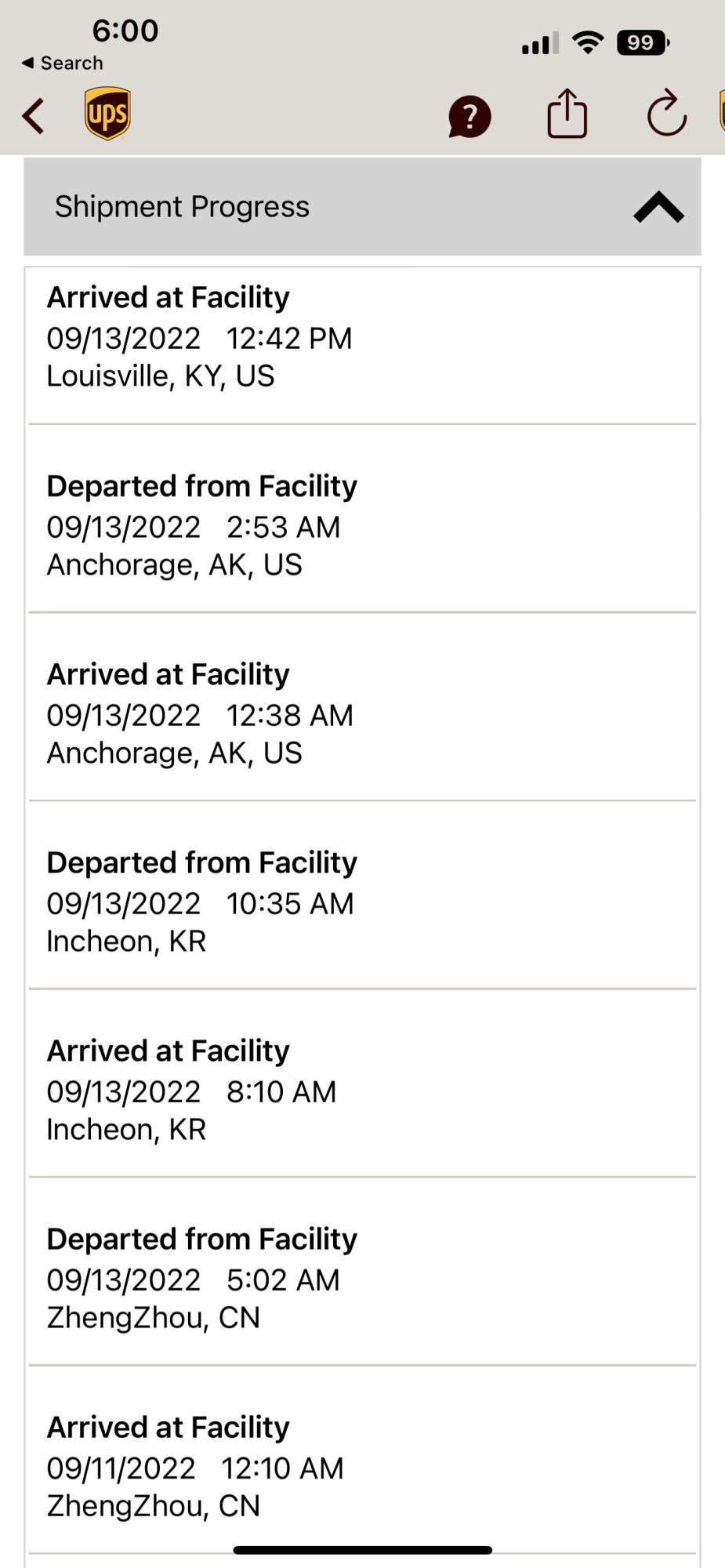
Task: Reload the shipment tracking details
Action: coord(666,114)
